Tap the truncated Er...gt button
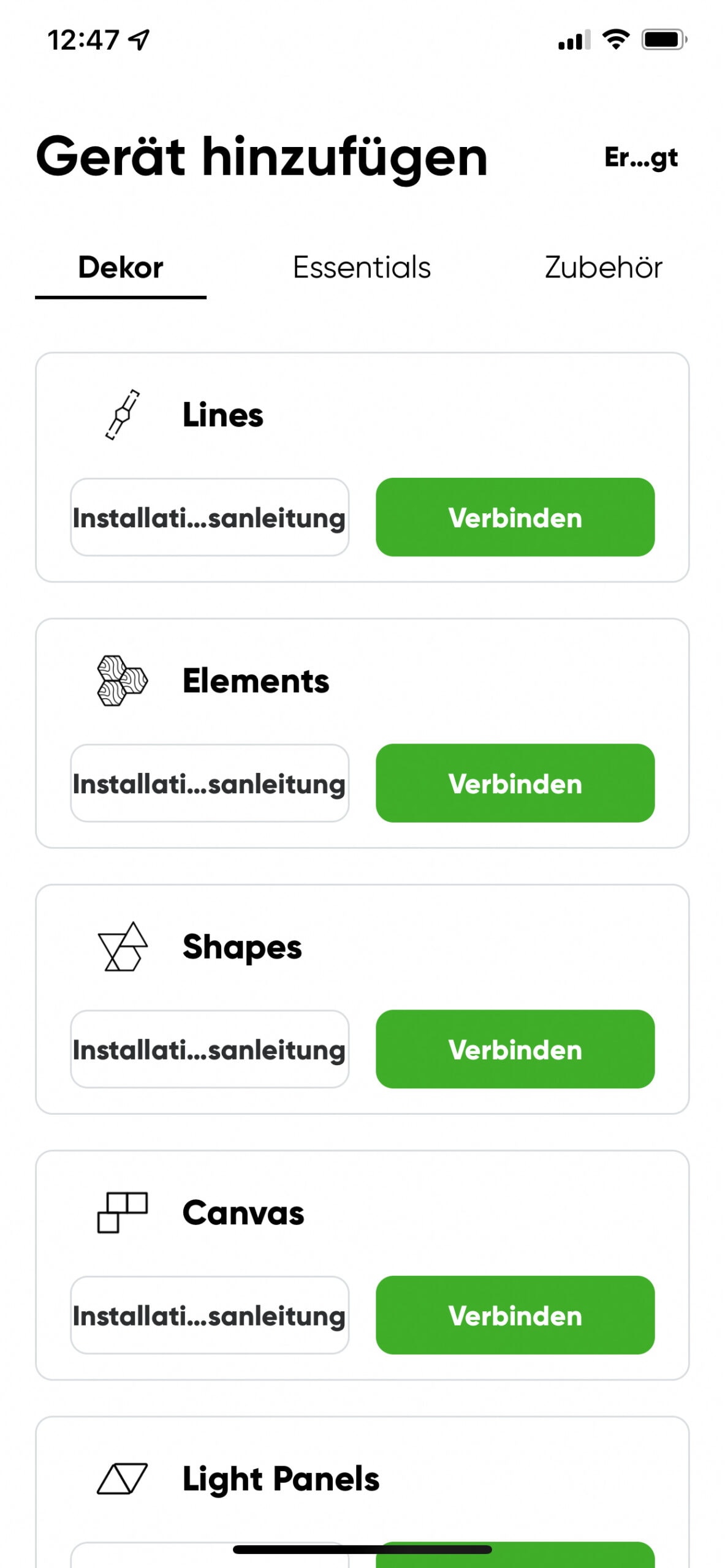Viewport: 725px width, 1568px height. point(640,158)
